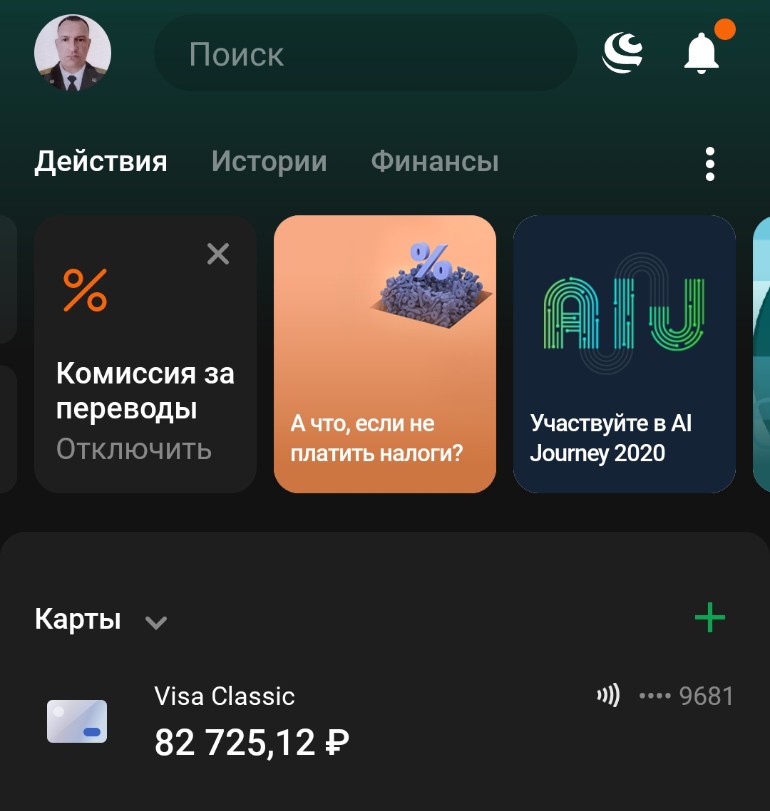Open the three-dot options menu
Viewport: 770px width, 811px height.
click(x=710, y=162)
